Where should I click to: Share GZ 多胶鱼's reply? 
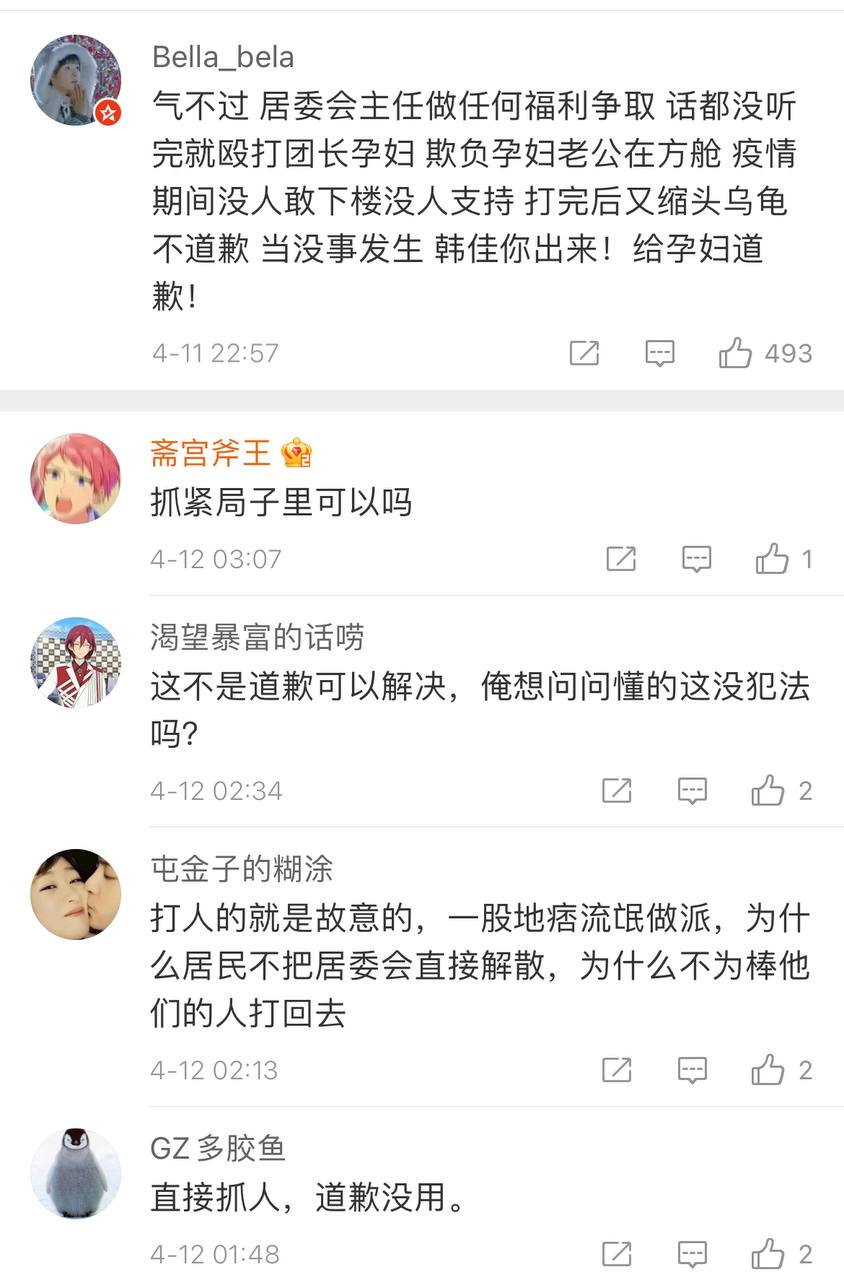(x=617, y=1253)
